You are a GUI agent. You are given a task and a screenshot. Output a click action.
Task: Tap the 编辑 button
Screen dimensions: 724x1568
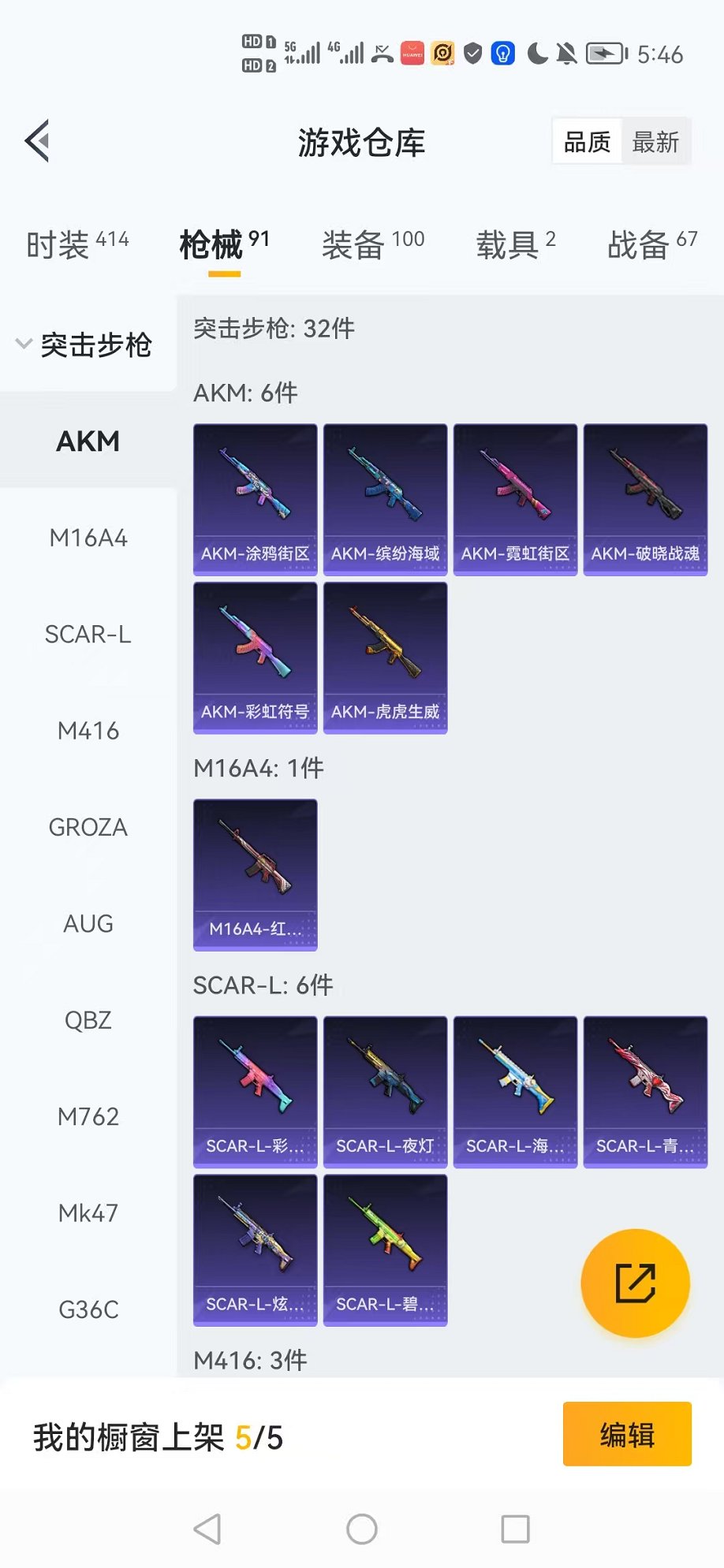626,1434
